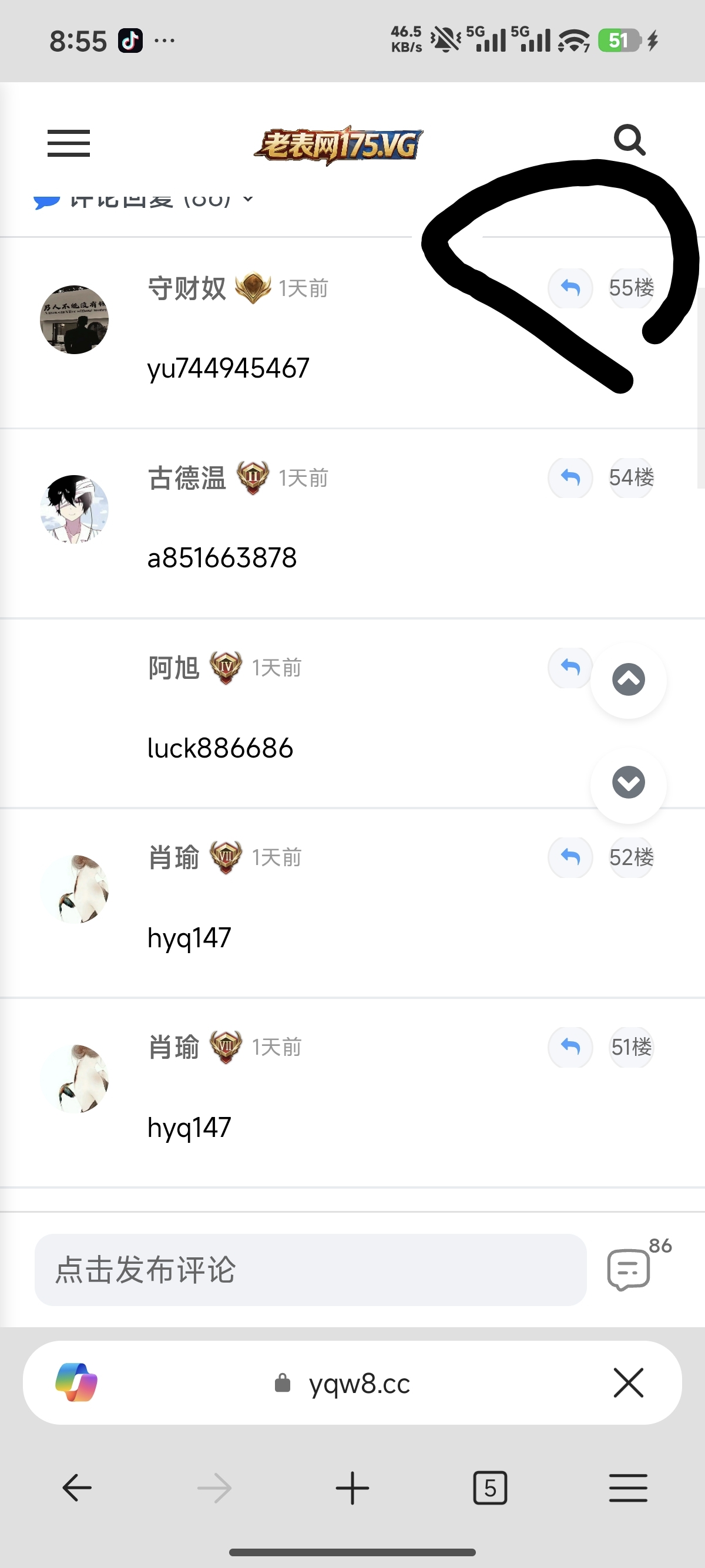Tap the battery indicator showing 51
This screenshot has width=705, height=1568.
pos(619,39)
